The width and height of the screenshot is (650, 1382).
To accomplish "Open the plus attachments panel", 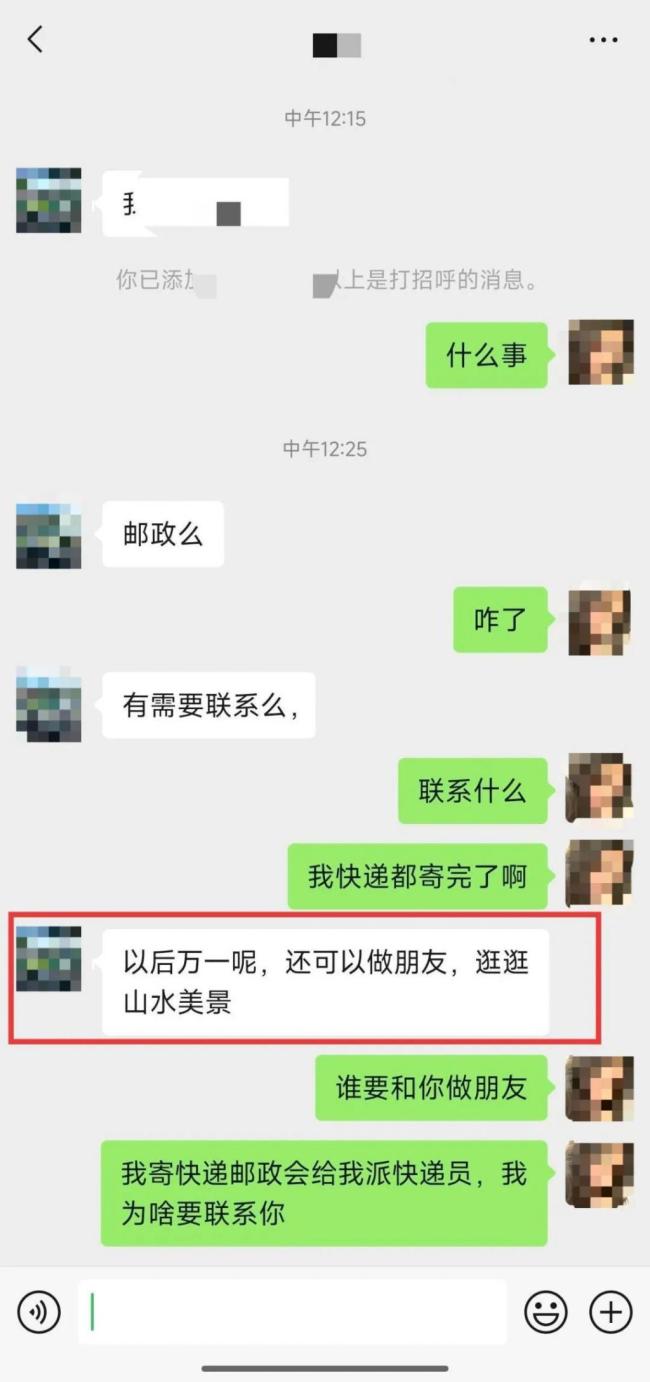I will tap(610, 1312).
